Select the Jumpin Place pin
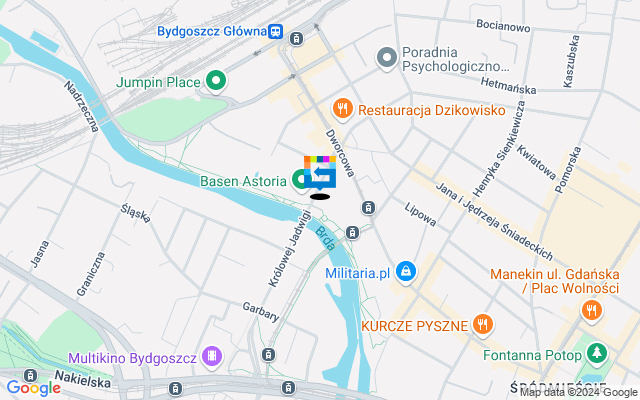Screen dimensions: 640x400 (214, 80)
